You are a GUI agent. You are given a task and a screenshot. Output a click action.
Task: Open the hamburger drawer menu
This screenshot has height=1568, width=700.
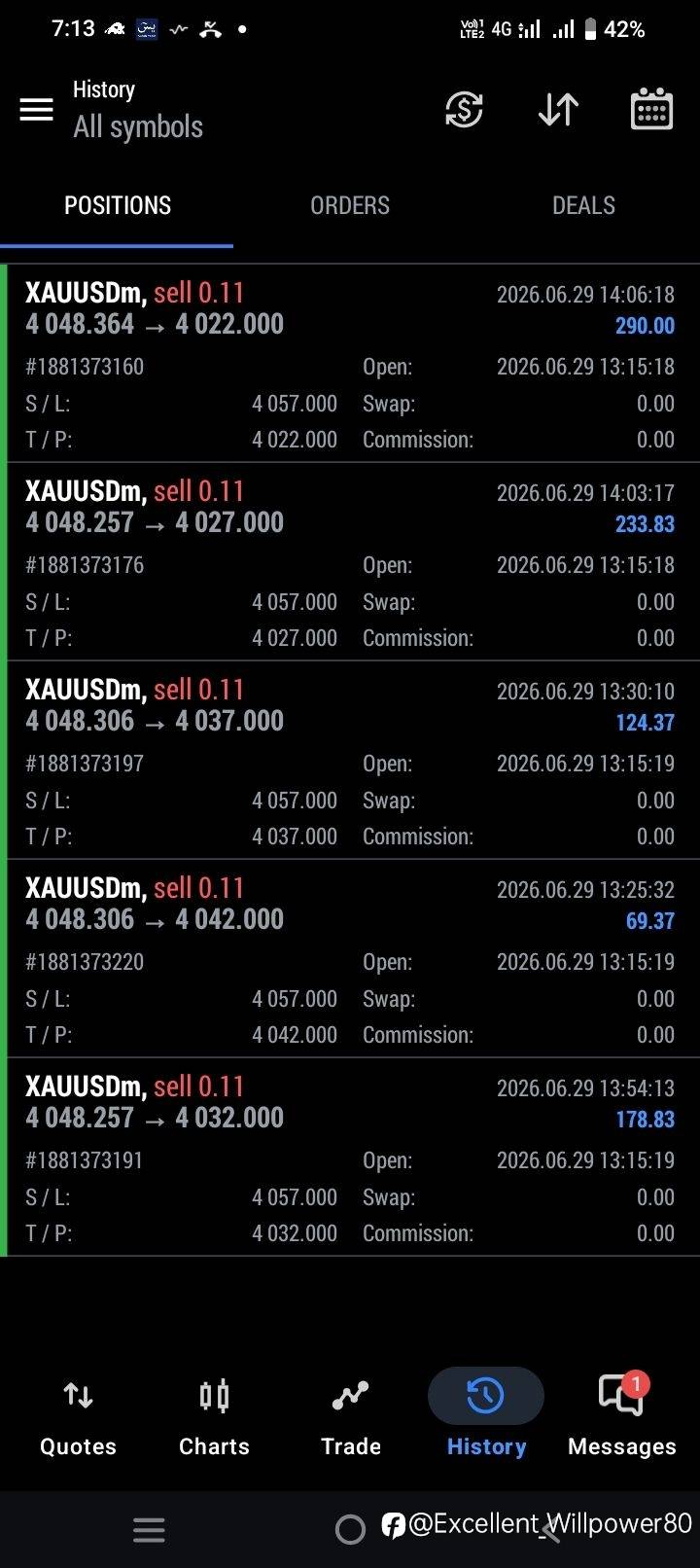[x=36, y=109]
